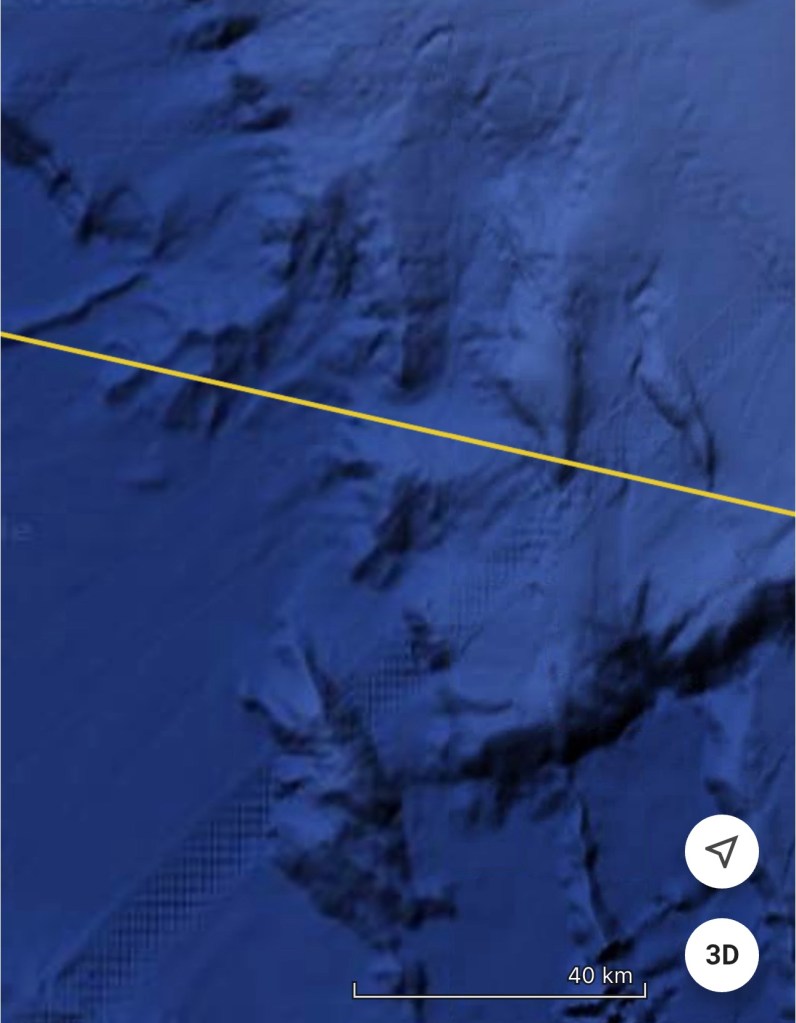The image size is (796, 1023).
Task: Switch the map to 3D view
Action: 721,955
